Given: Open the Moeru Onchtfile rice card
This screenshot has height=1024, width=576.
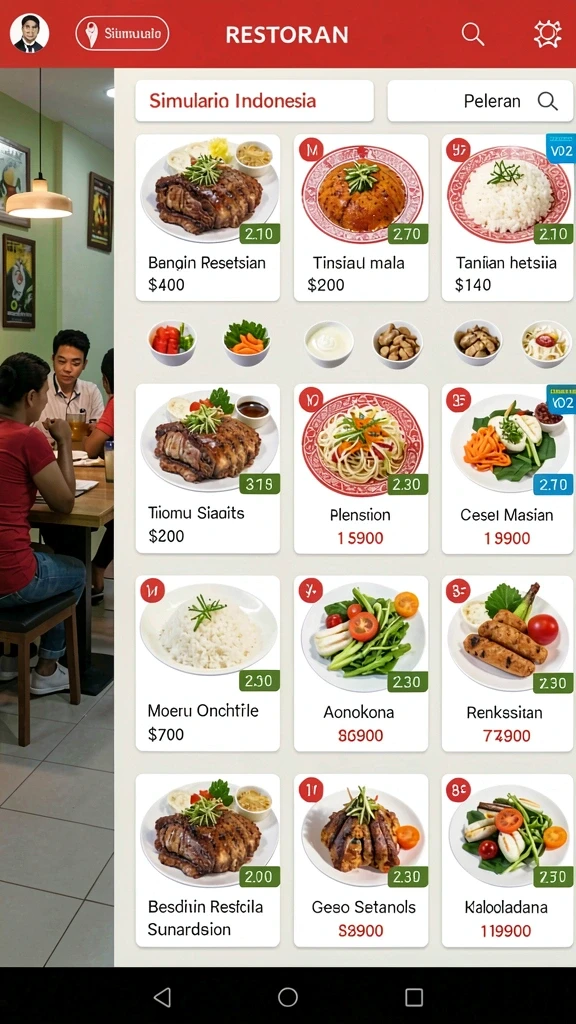Looking at the screenshot, I should point(208,664).
